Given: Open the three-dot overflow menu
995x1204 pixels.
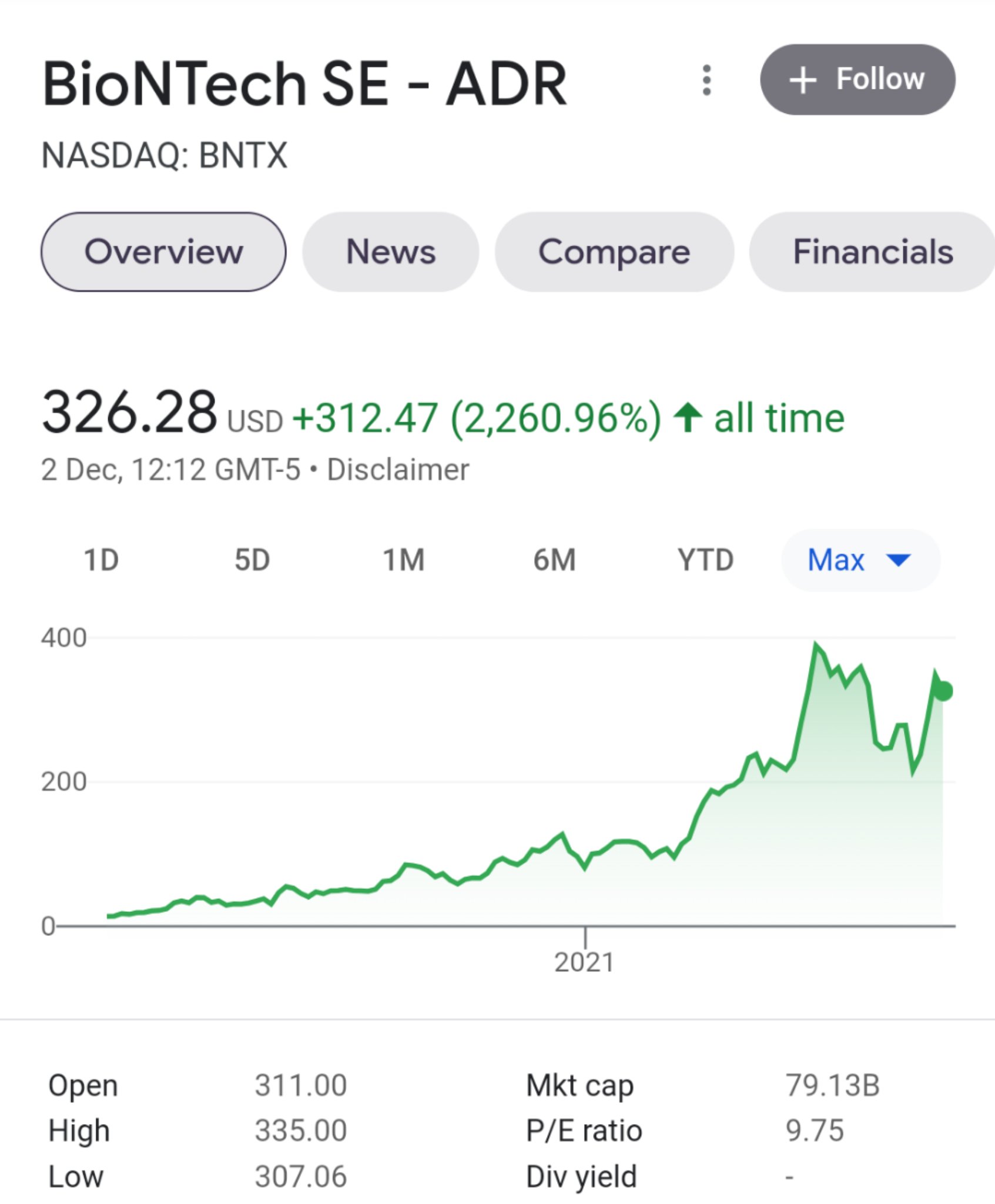Looking at the screenshot, I should tap(707, 80).
